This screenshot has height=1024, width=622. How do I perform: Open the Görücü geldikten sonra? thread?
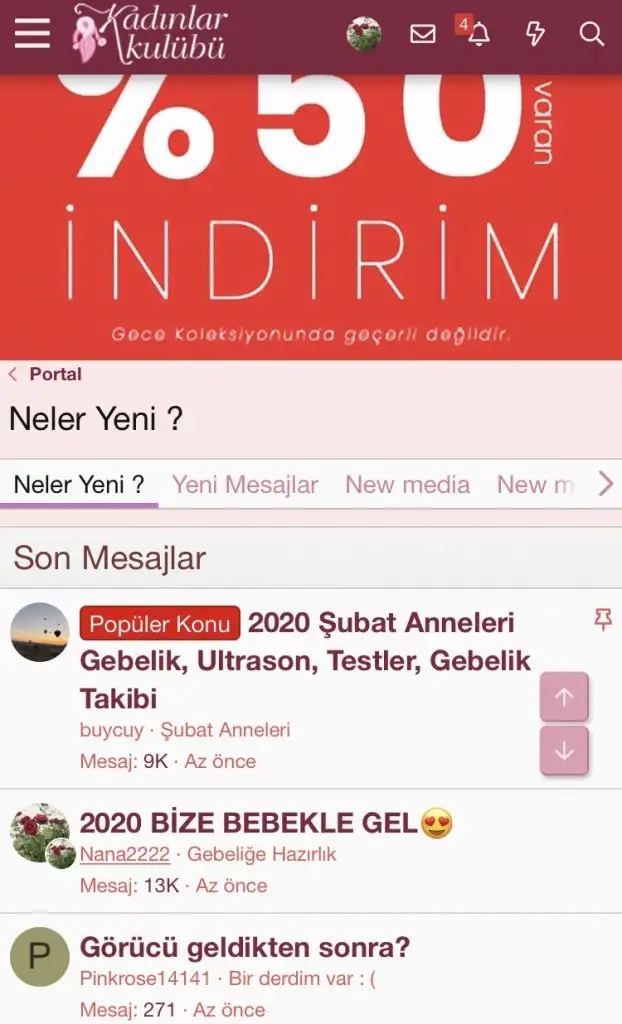pos(245,947)
